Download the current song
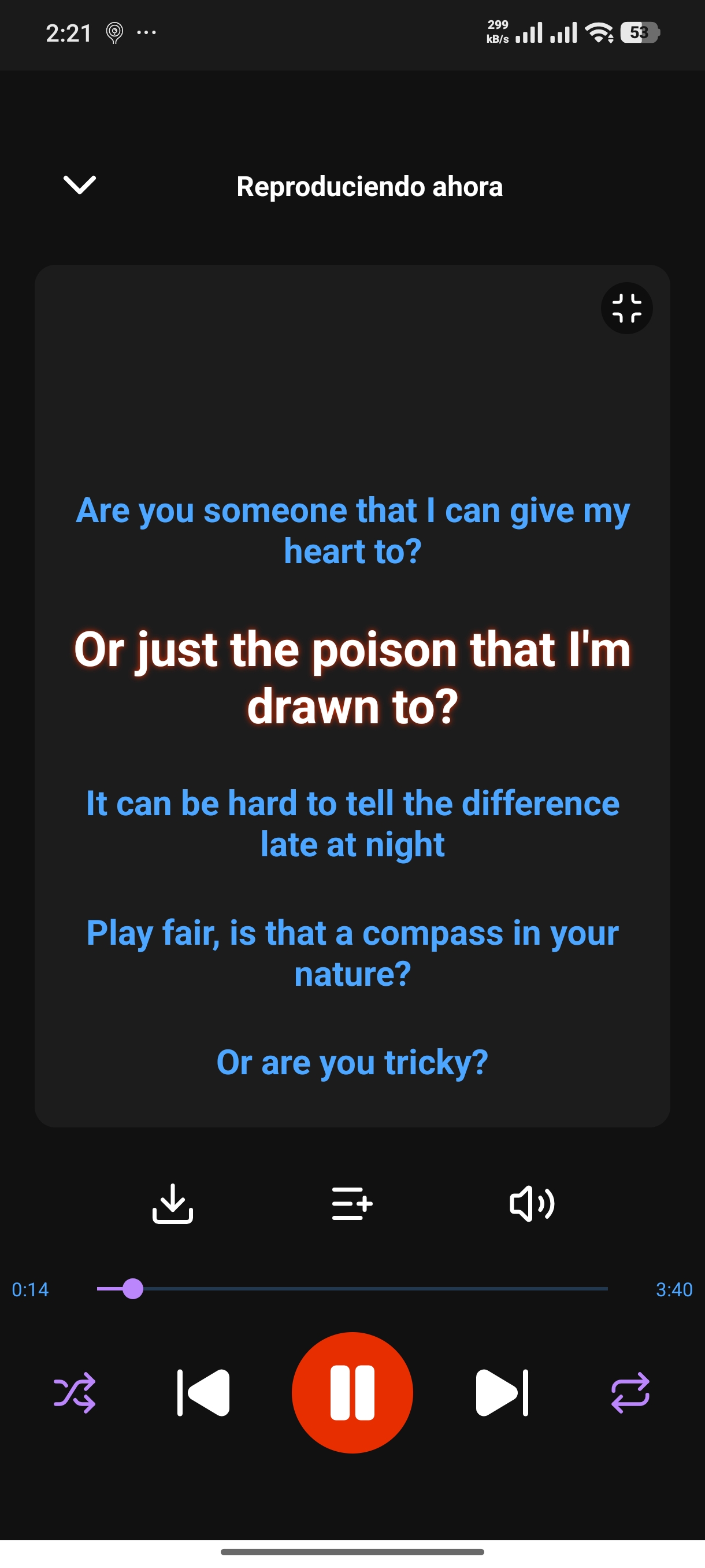705x1568 pixels. (x=173, y=1203)
